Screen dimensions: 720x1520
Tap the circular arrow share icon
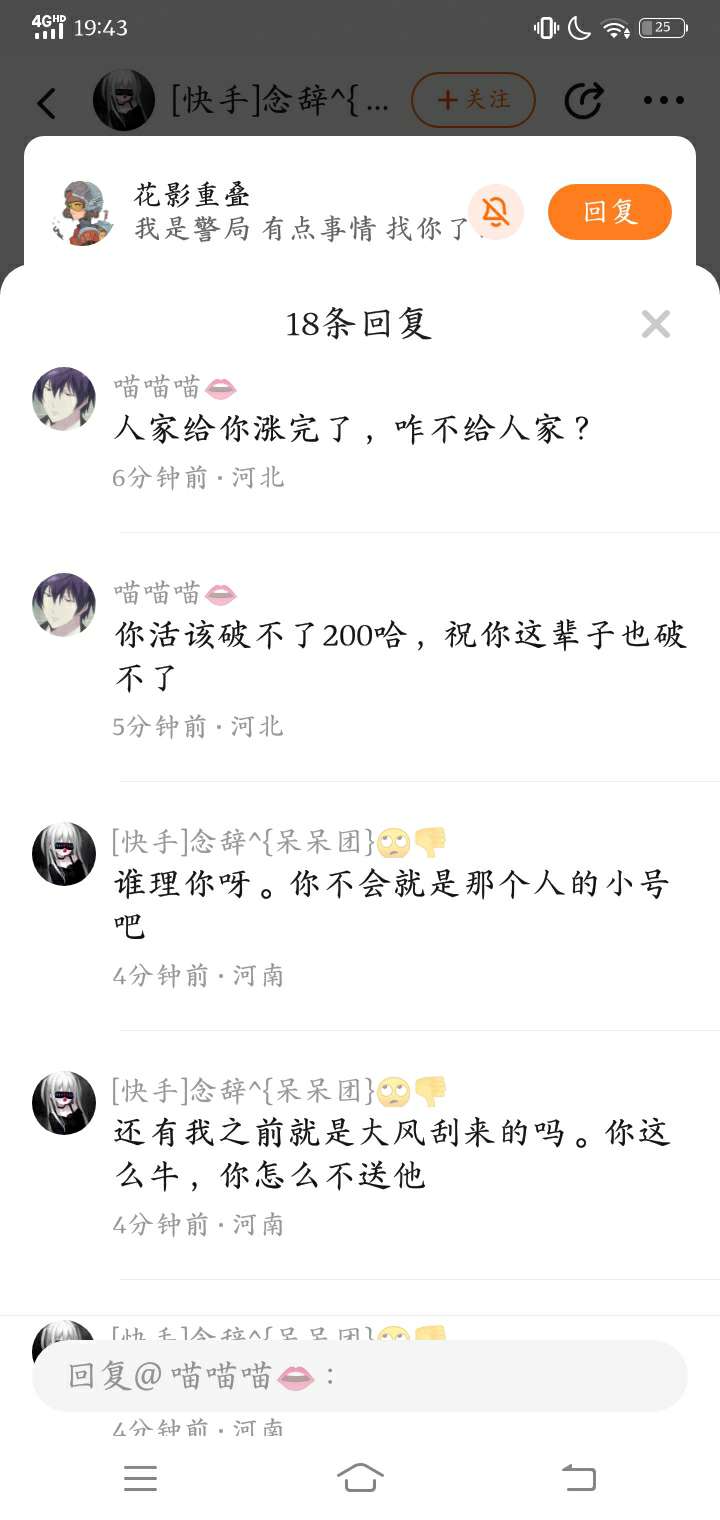(x=584, y=100)
